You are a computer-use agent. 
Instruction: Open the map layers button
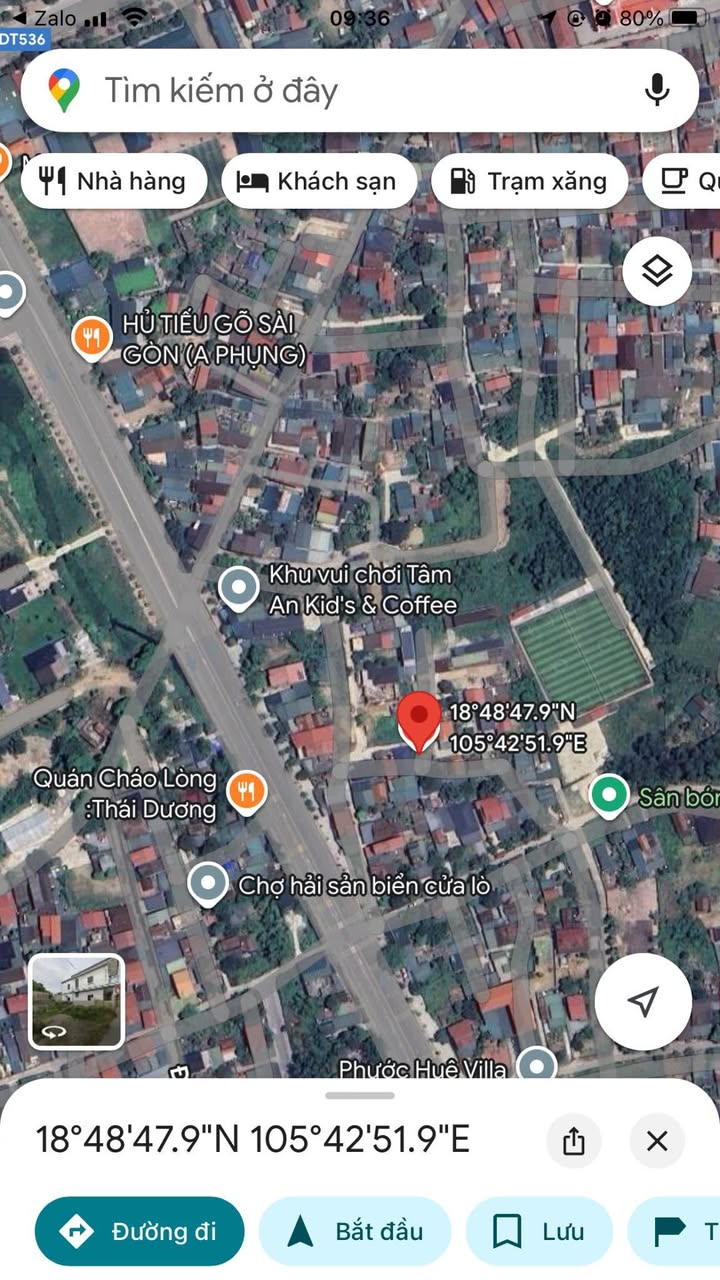(657, 271)
